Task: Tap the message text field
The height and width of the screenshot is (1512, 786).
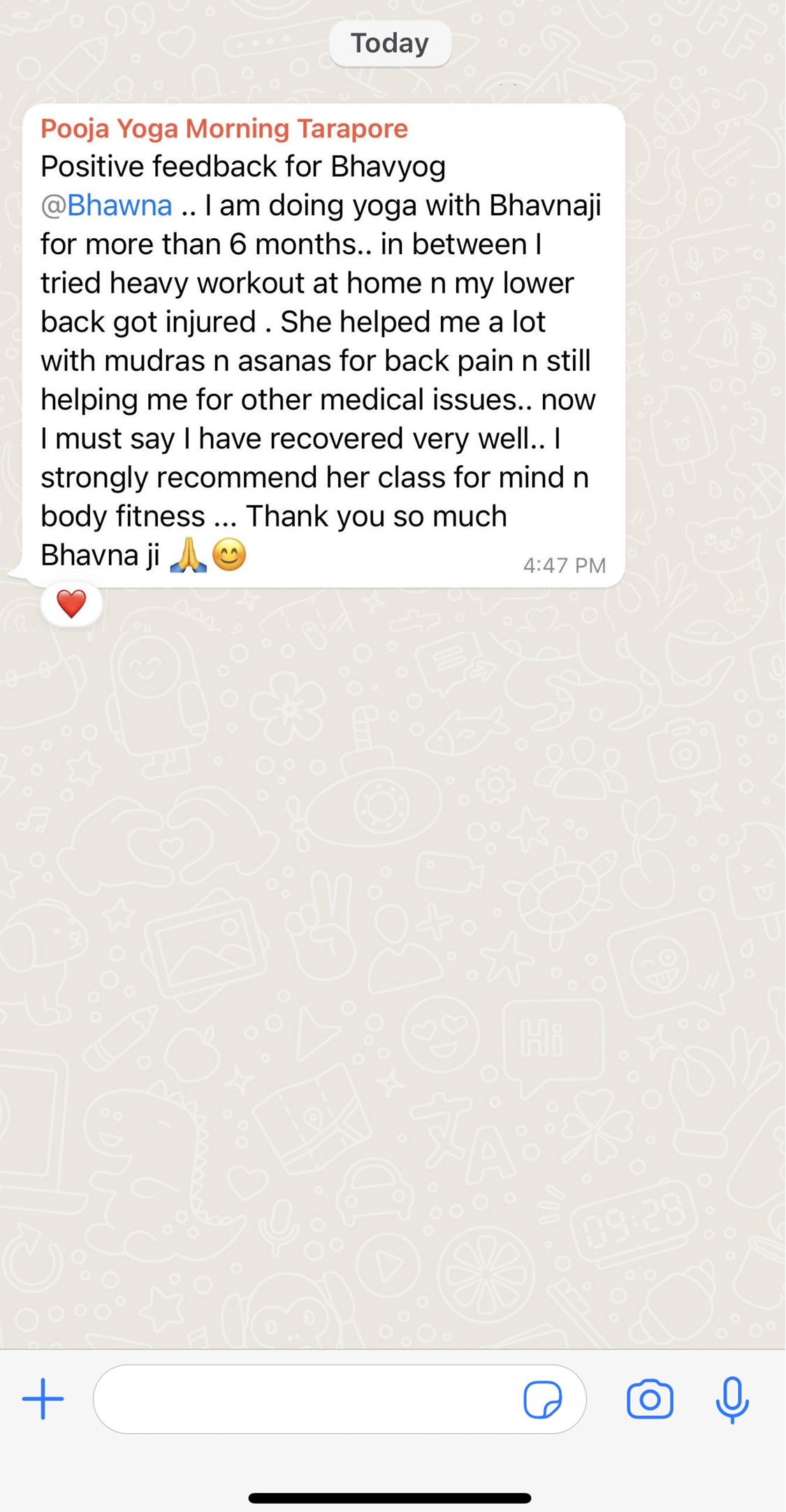Action: (x=307, y=1399)
